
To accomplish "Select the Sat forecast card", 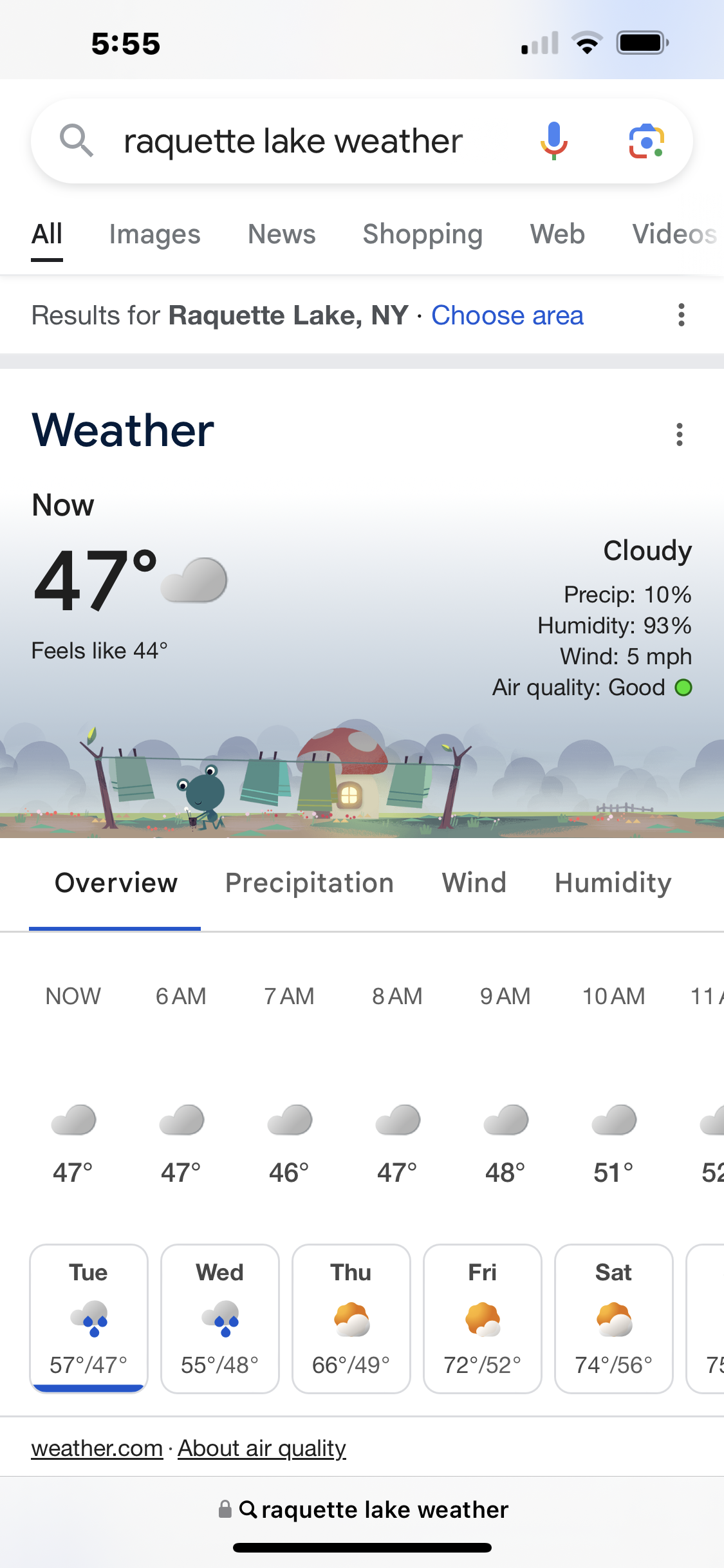I will 614,1318.
